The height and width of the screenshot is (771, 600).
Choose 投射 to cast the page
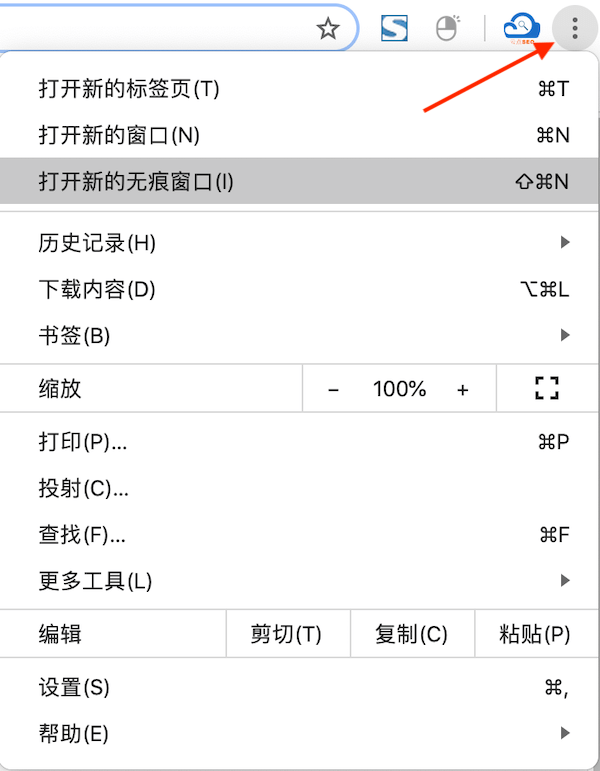[84, 489]
